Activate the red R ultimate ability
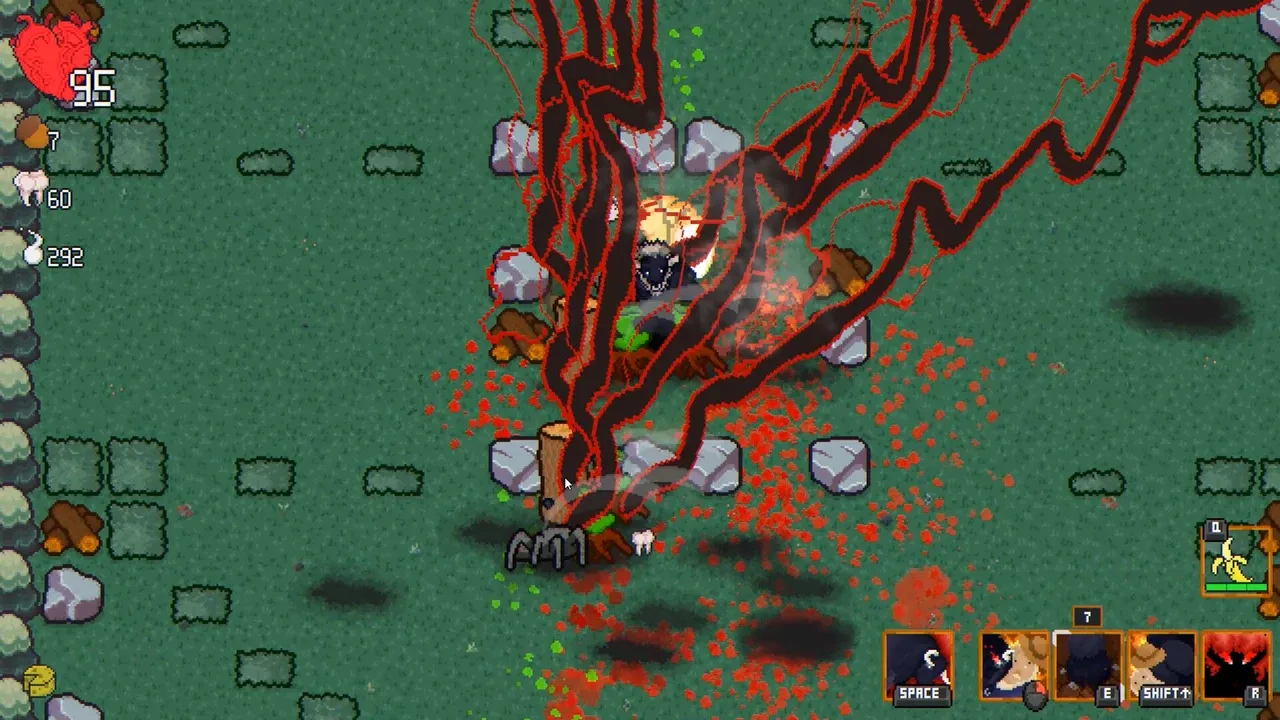The width and height of the screenshot is (1280, 720). [1236, 666]
